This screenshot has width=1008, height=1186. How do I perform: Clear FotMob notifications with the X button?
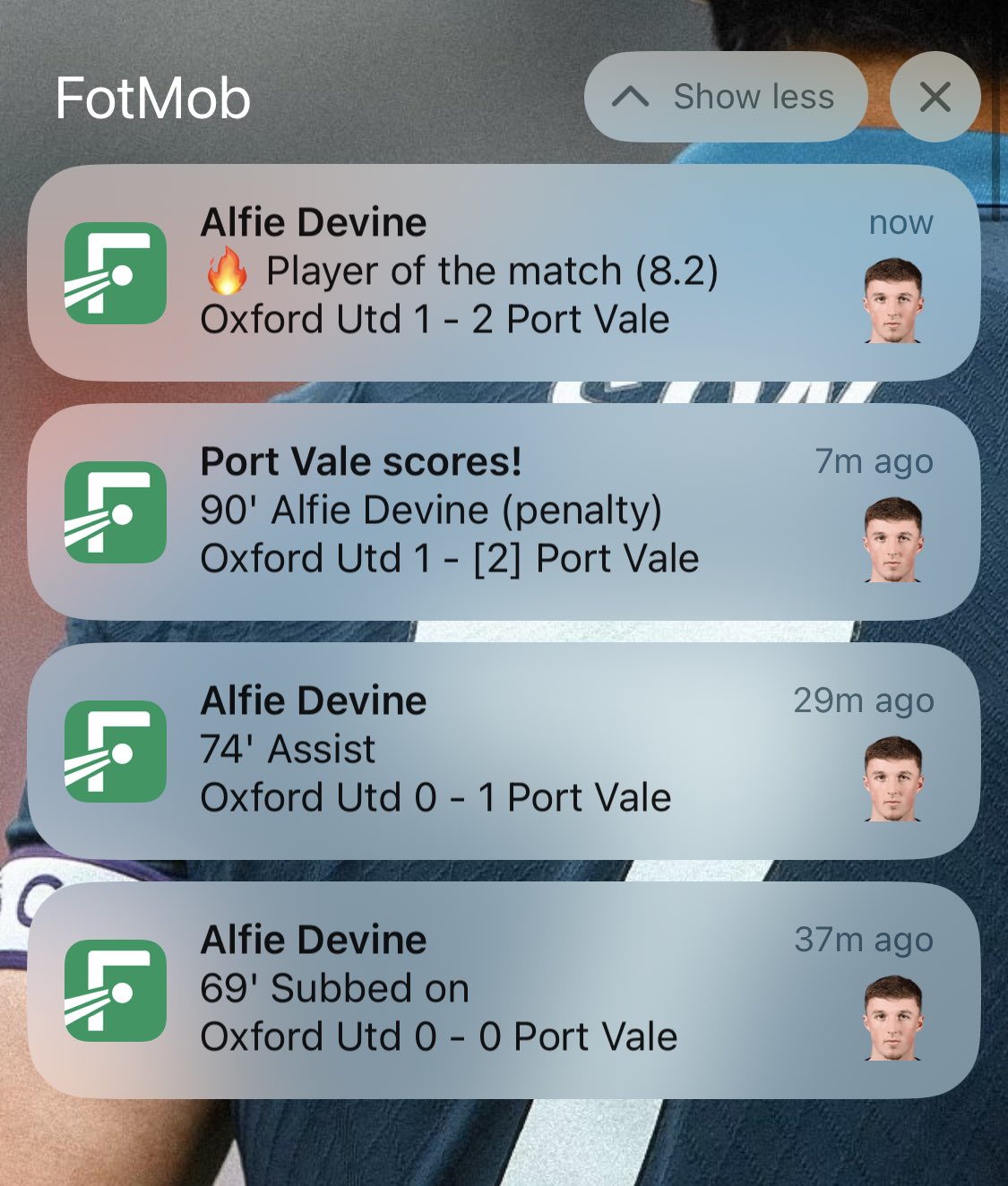click(x=935, y=97)
